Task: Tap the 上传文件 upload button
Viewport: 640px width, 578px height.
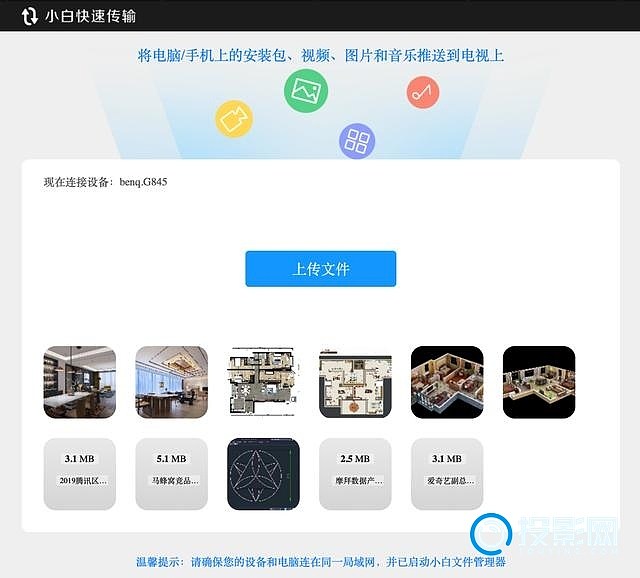Action: [x=320, y=269]
